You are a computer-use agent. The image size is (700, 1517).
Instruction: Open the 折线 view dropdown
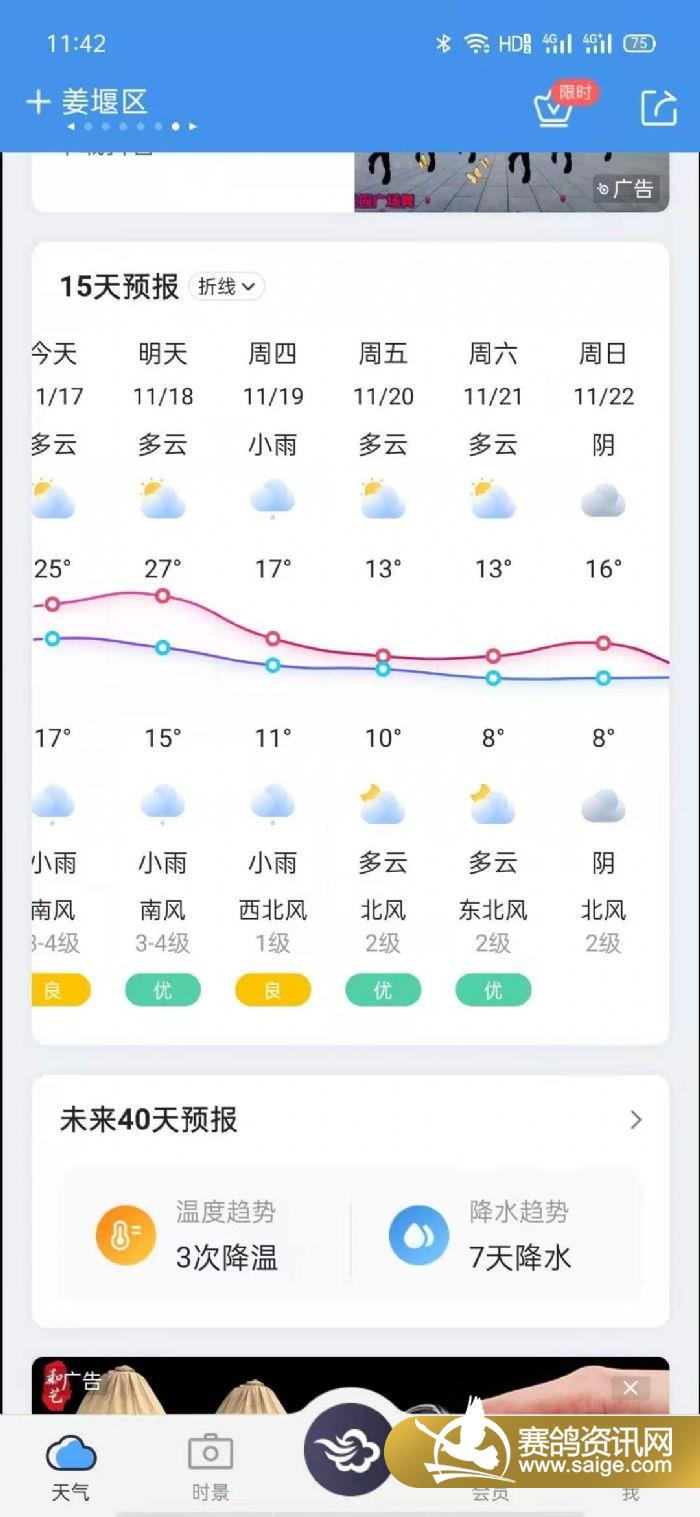pyautogui.click(x=227, y=287)
